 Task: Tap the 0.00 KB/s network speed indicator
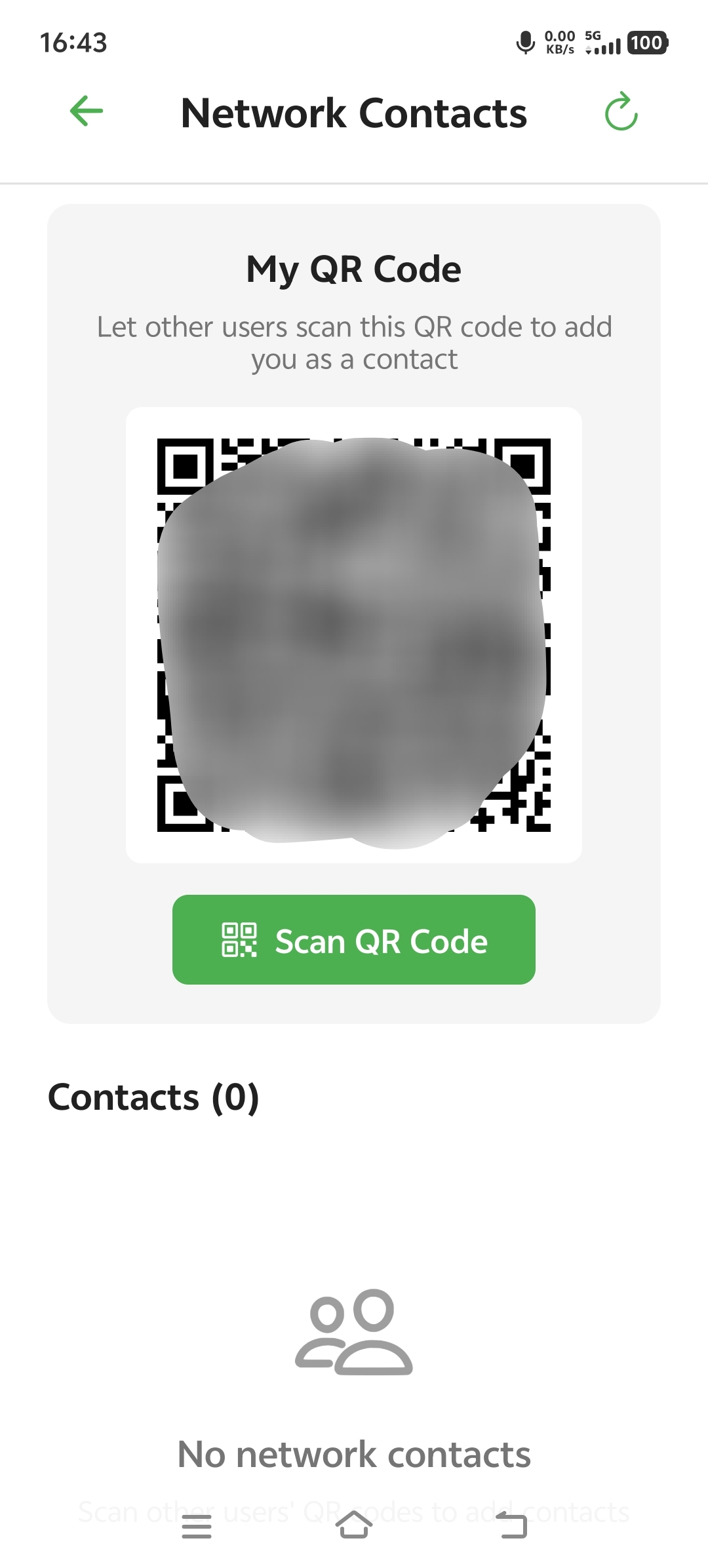point(560,42)
